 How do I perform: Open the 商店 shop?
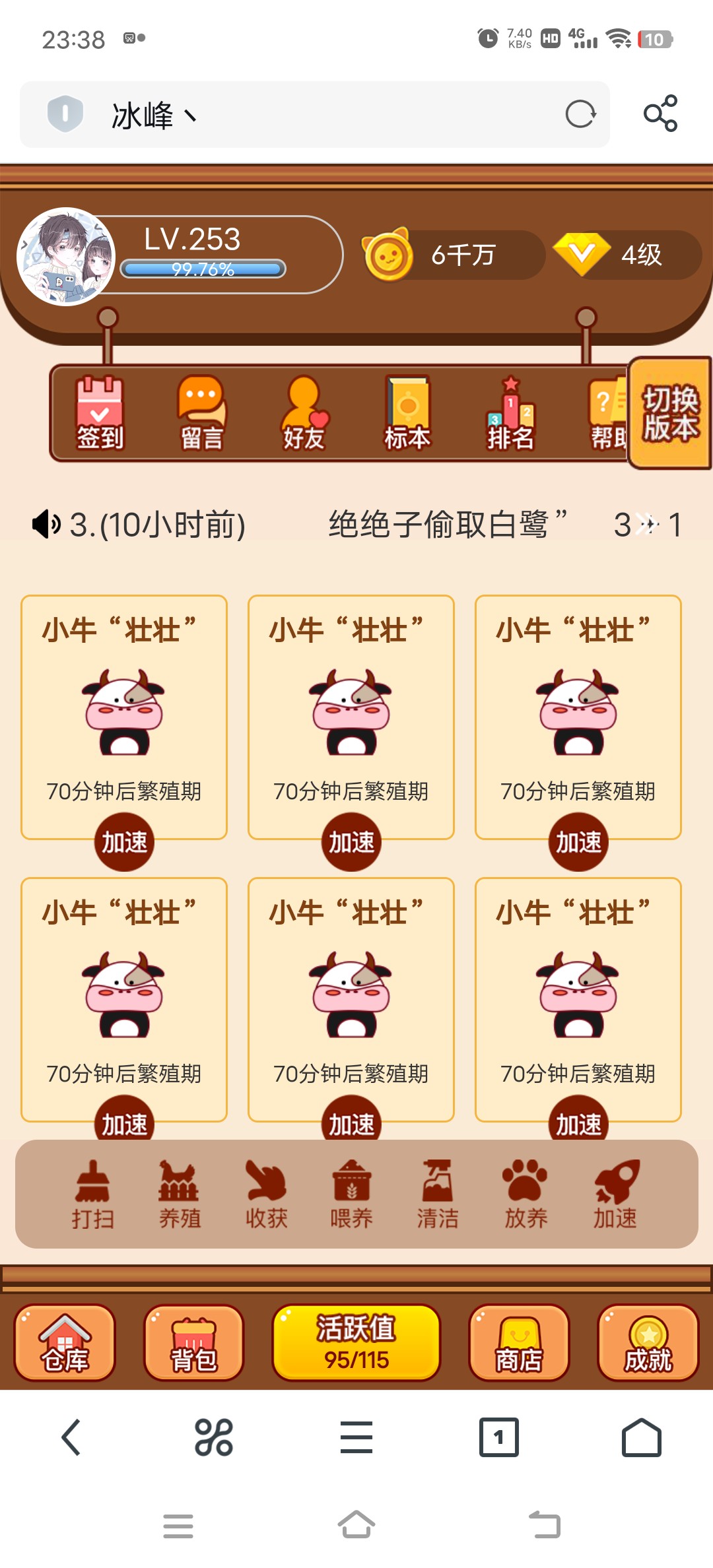coord(518,1343)
